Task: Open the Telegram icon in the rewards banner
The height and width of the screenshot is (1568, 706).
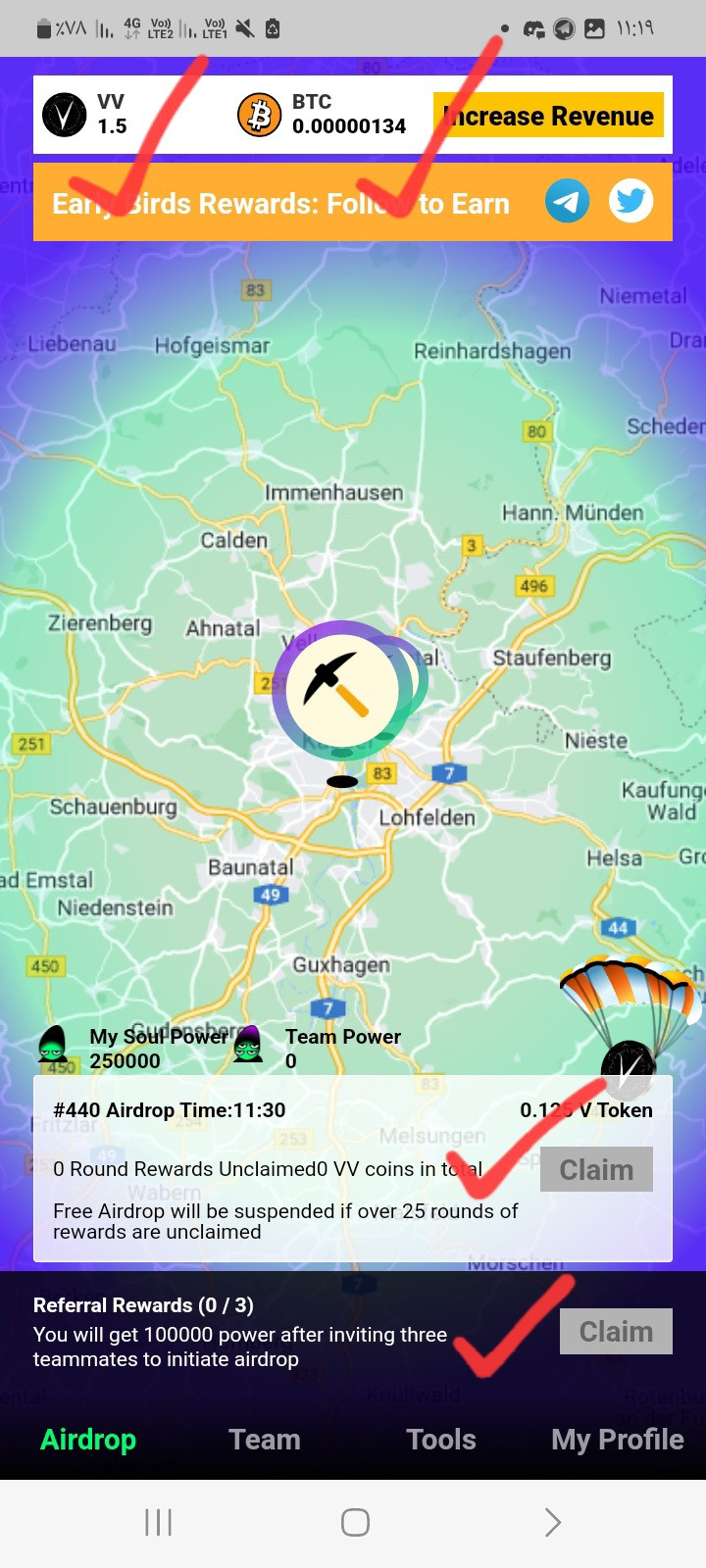Action: coord(567,201)
